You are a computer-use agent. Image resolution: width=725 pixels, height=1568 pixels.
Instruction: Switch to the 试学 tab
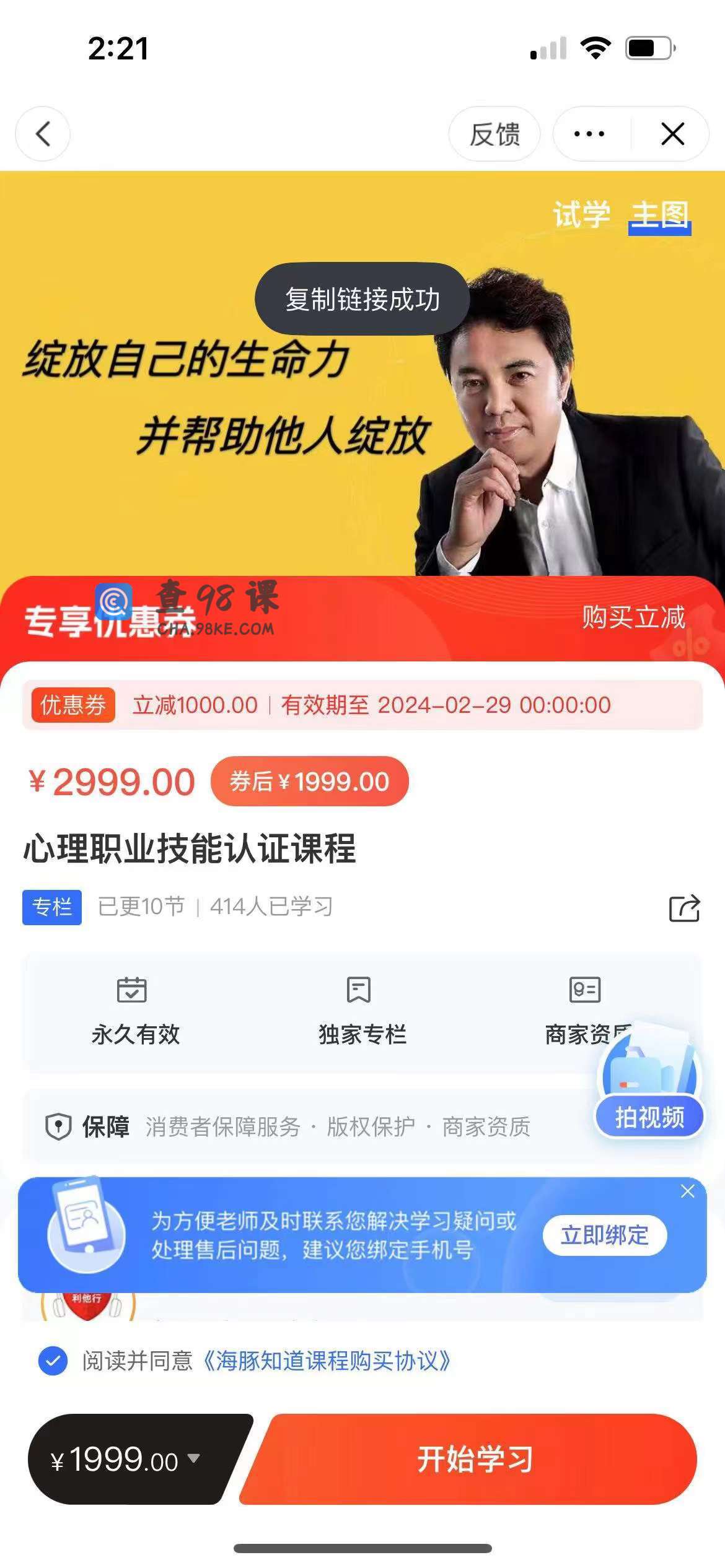581,215
